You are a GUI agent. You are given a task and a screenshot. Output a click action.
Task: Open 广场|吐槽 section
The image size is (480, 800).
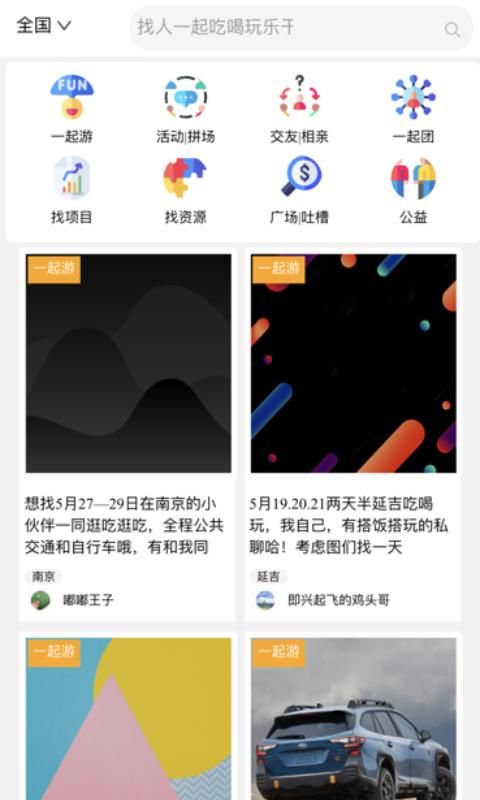coord(299,190)
